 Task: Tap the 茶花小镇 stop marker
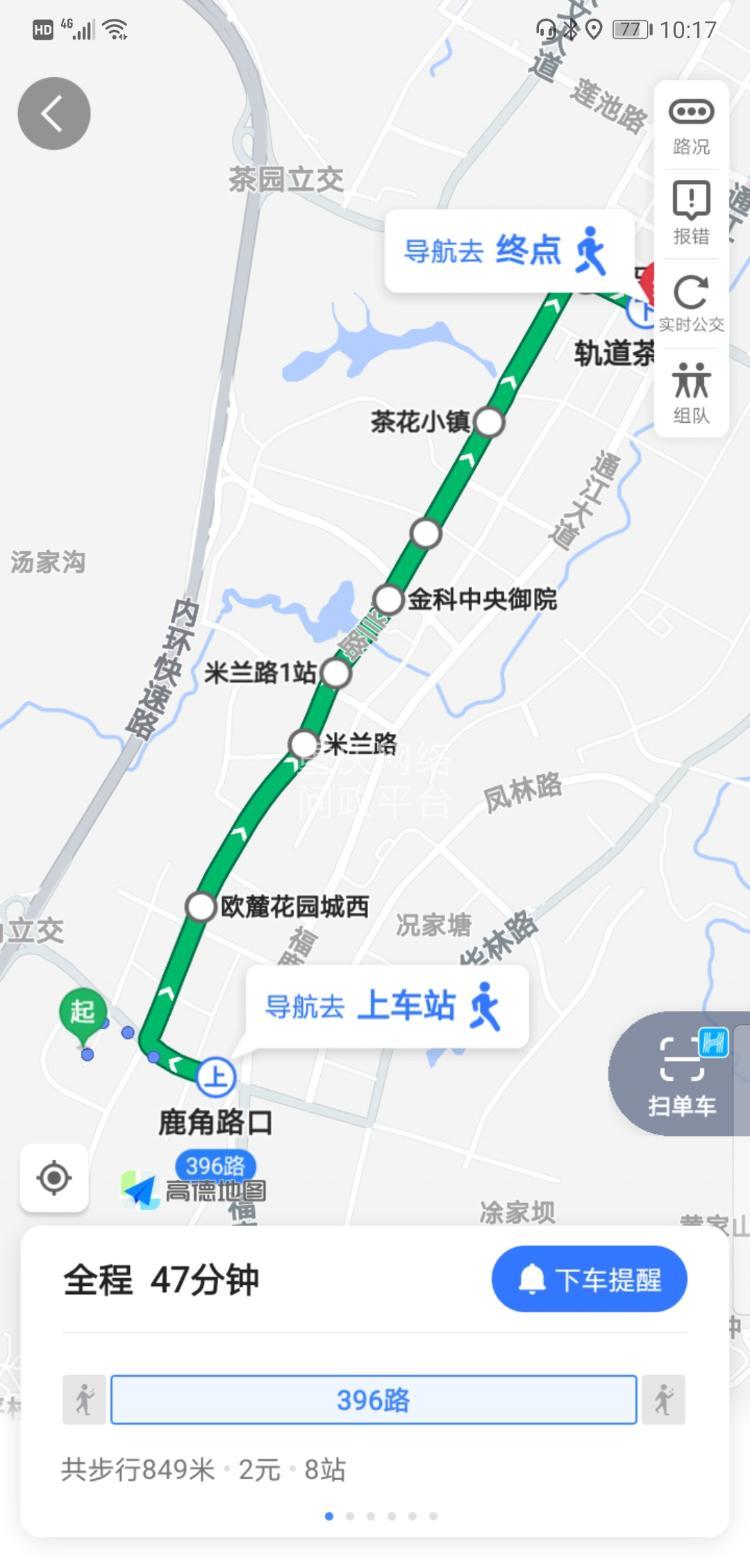(488, 422)
